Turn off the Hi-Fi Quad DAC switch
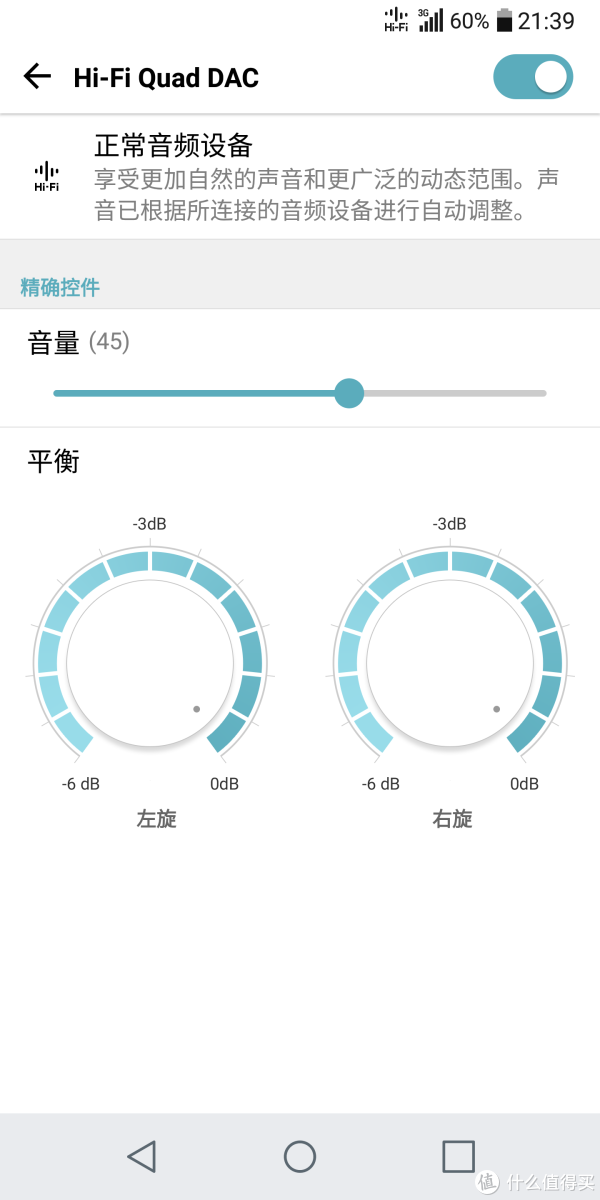Image resolution: width=600 pixels, height=1200 pixels. pyautogui.click(x=533, y=77)
